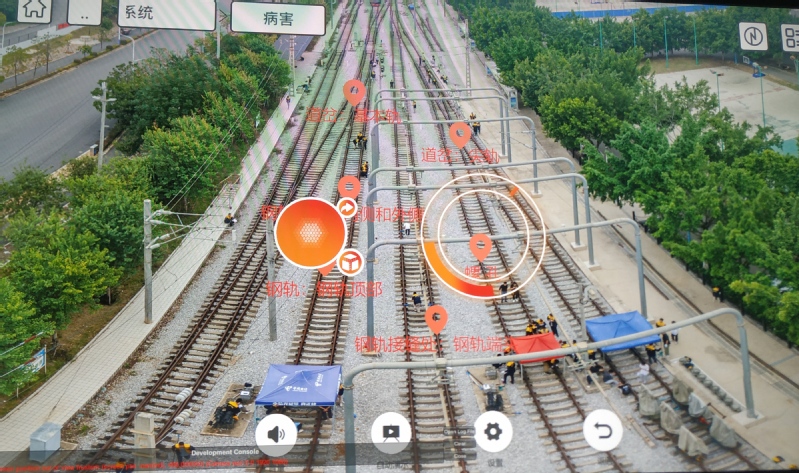Select the 钢轨接缝处 map pin
Viewport: 799px width, 473px height.
point(436,318)
